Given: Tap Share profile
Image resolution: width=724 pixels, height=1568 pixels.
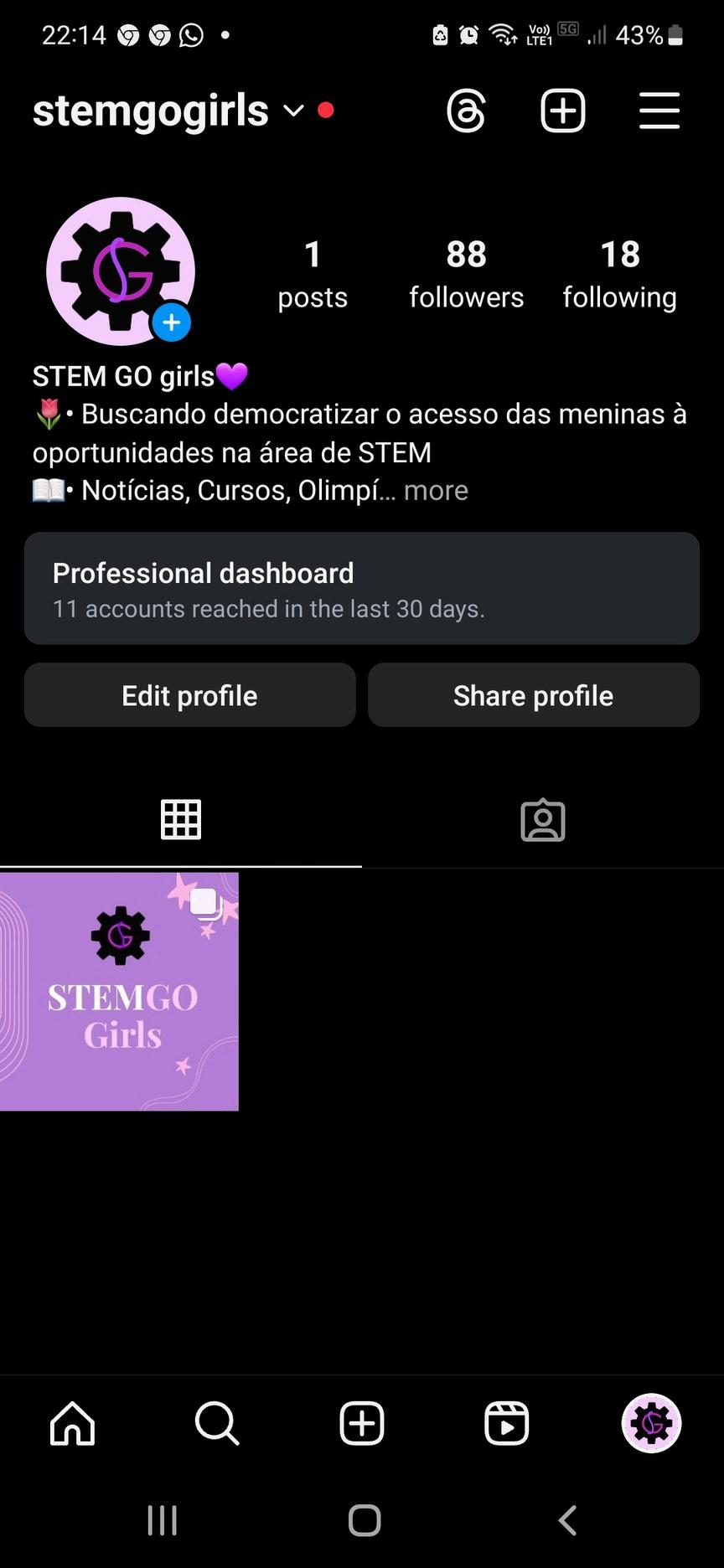Looking at the screenshot, I should (x=533, y=695).
